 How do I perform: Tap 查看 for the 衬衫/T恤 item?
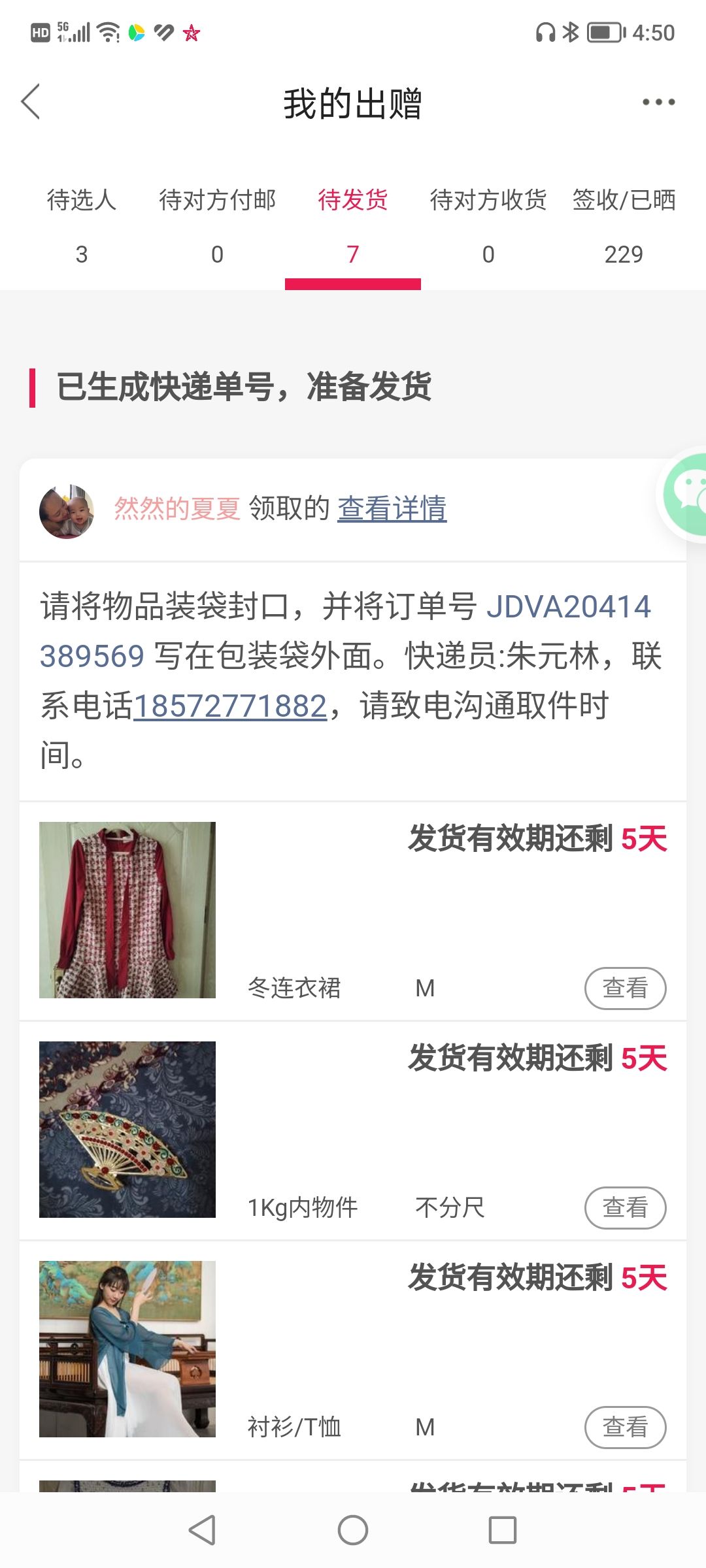pyautogui.click(x=625, y=1427)
